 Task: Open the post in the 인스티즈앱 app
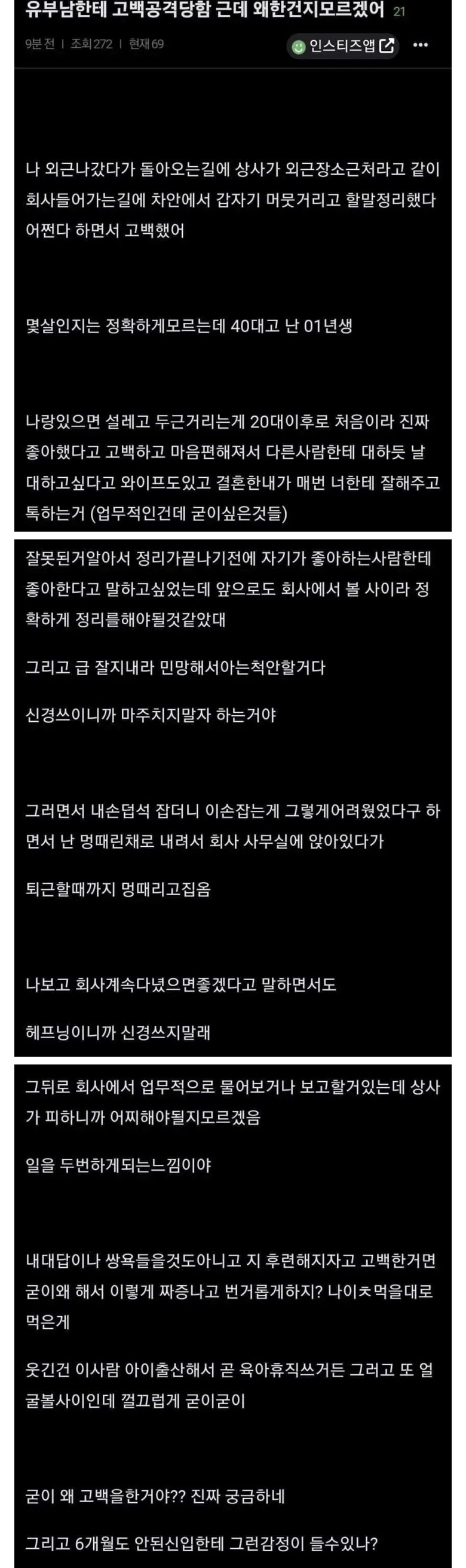pos(342,45)
